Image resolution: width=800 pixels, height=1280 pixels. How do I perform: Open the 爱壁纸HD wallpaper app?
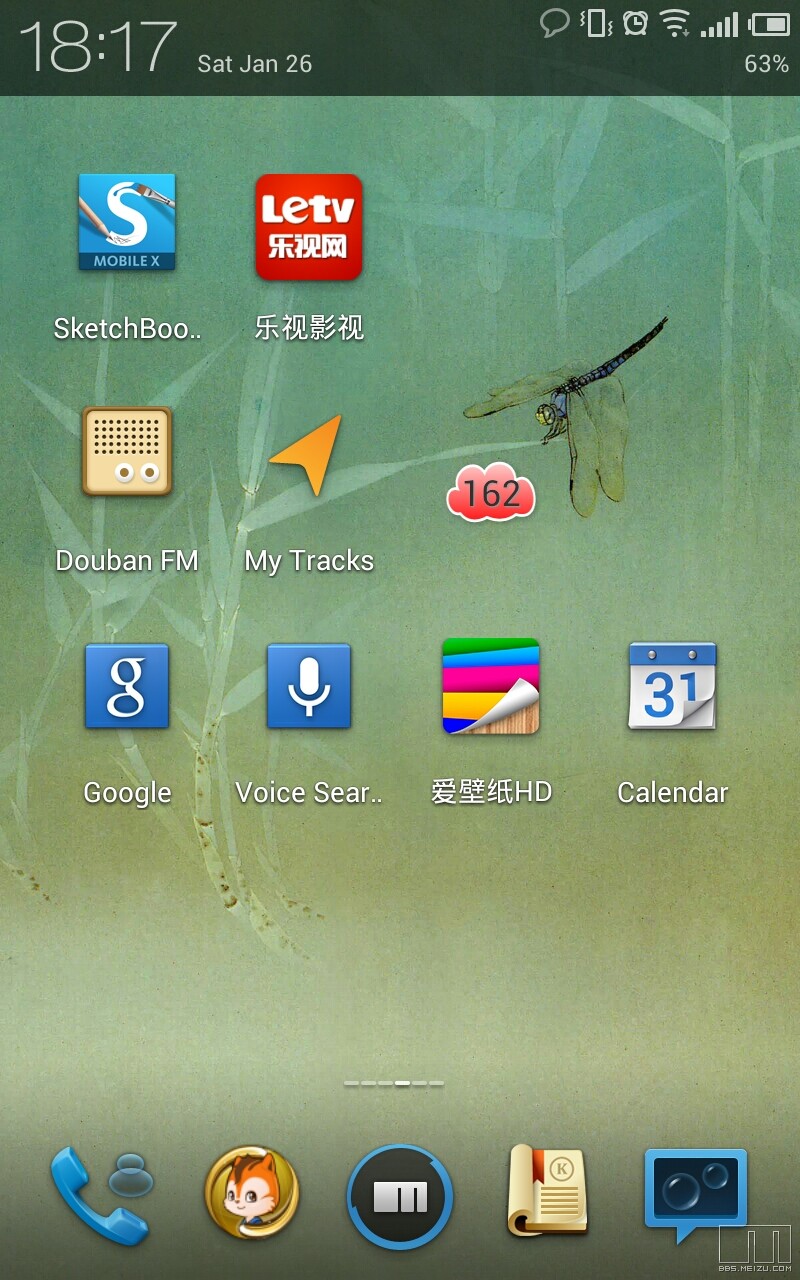point(491,686)
